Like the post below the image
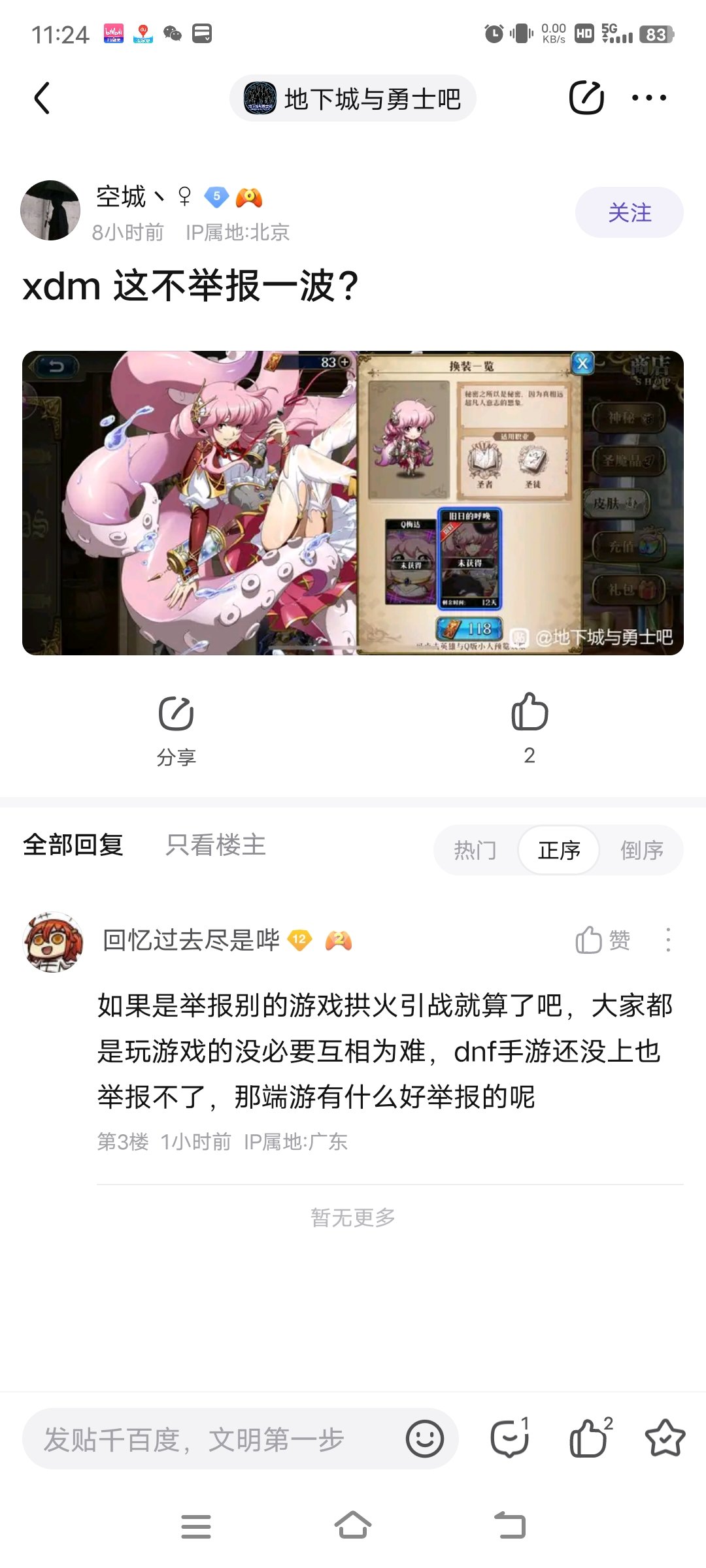The height and width of the screenshot is (1568, 706). tap(529, 725)
